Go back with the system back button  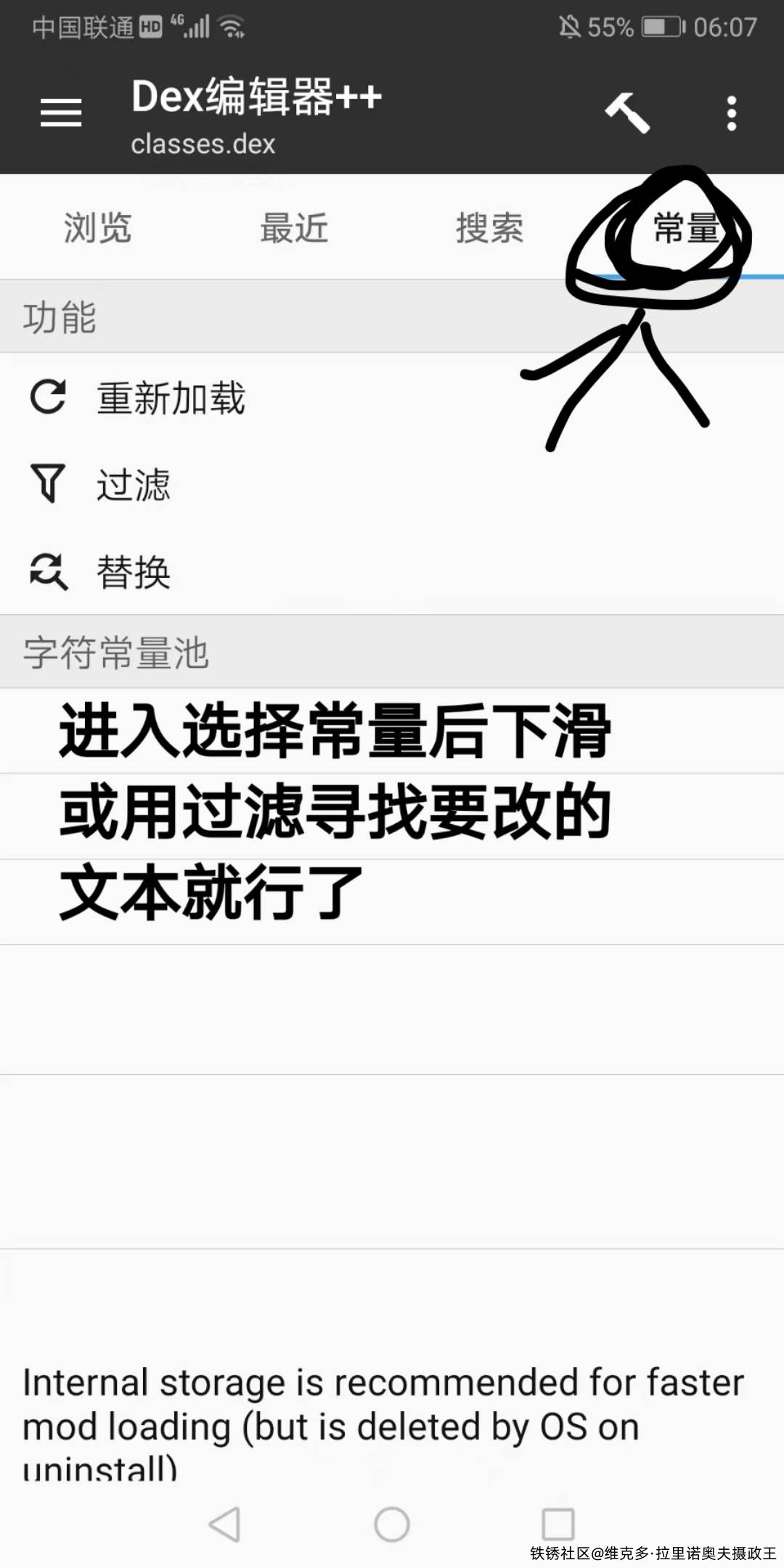tap(224, 1524)
